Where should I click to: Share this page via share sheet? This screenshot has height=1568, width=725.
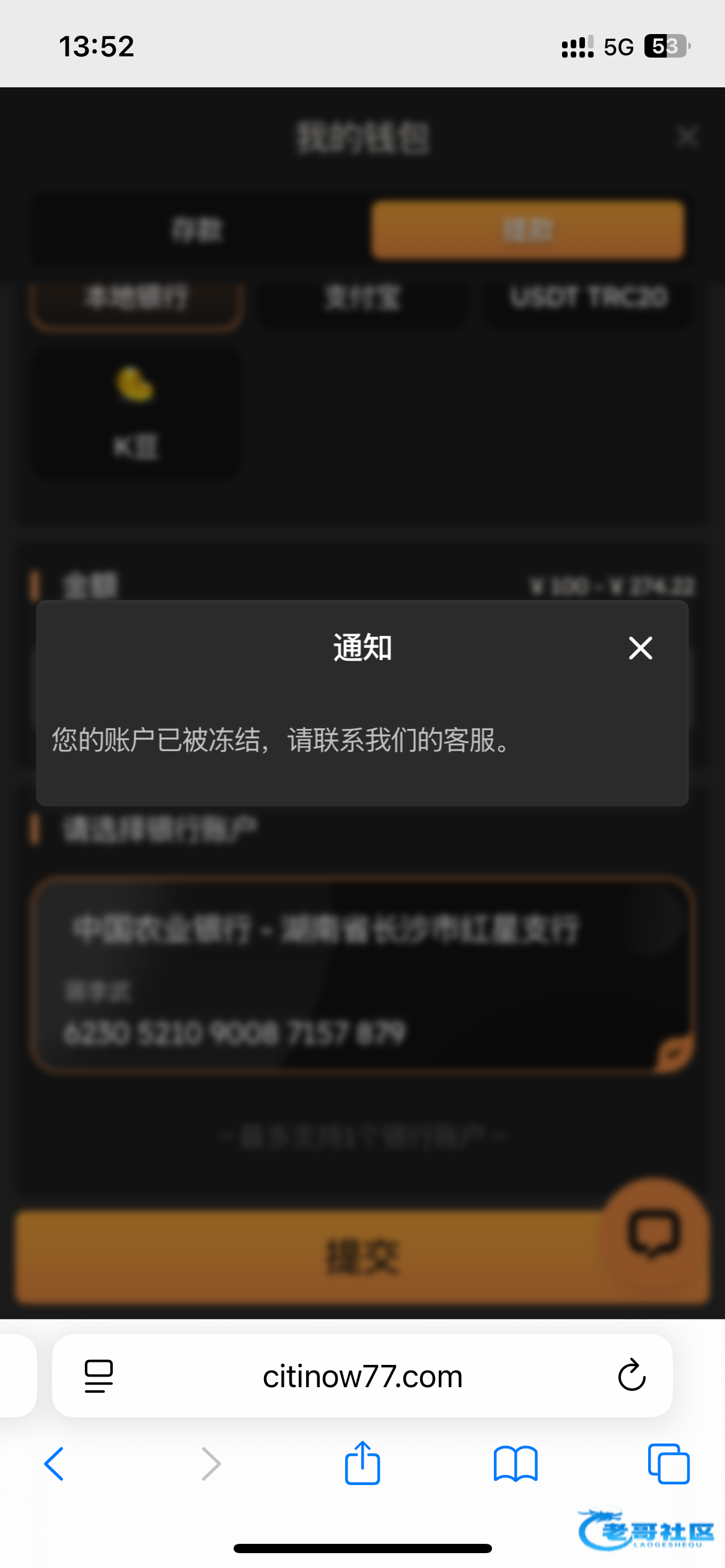coord(362,1464)
